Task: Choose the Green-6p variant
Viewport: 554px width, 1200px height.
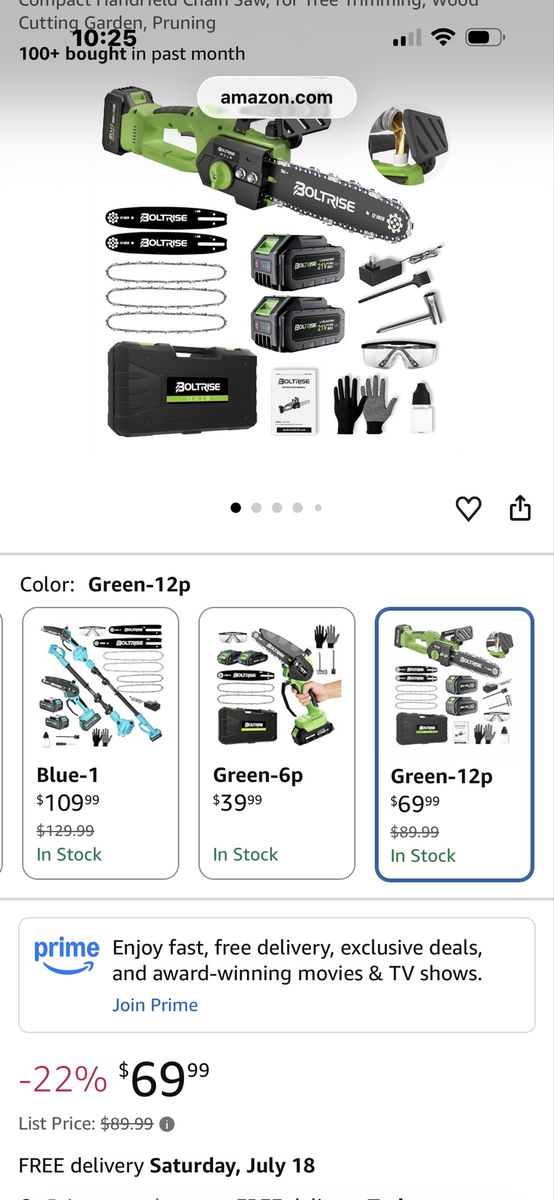Action: coord(277,743)
